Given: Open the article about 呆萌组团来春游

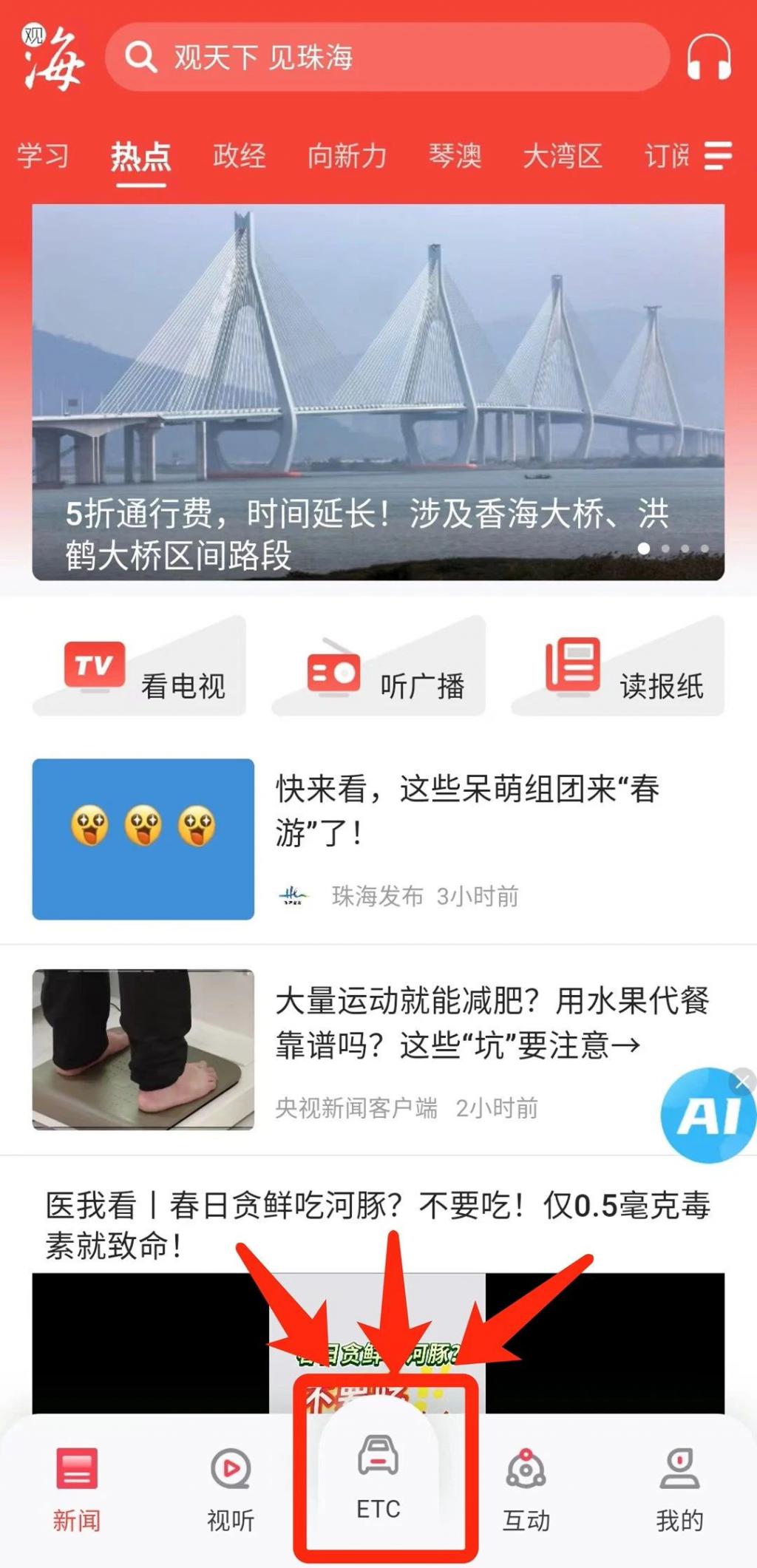Looking at the screenshot, I should pyautogui.click(x=467, y=810).
